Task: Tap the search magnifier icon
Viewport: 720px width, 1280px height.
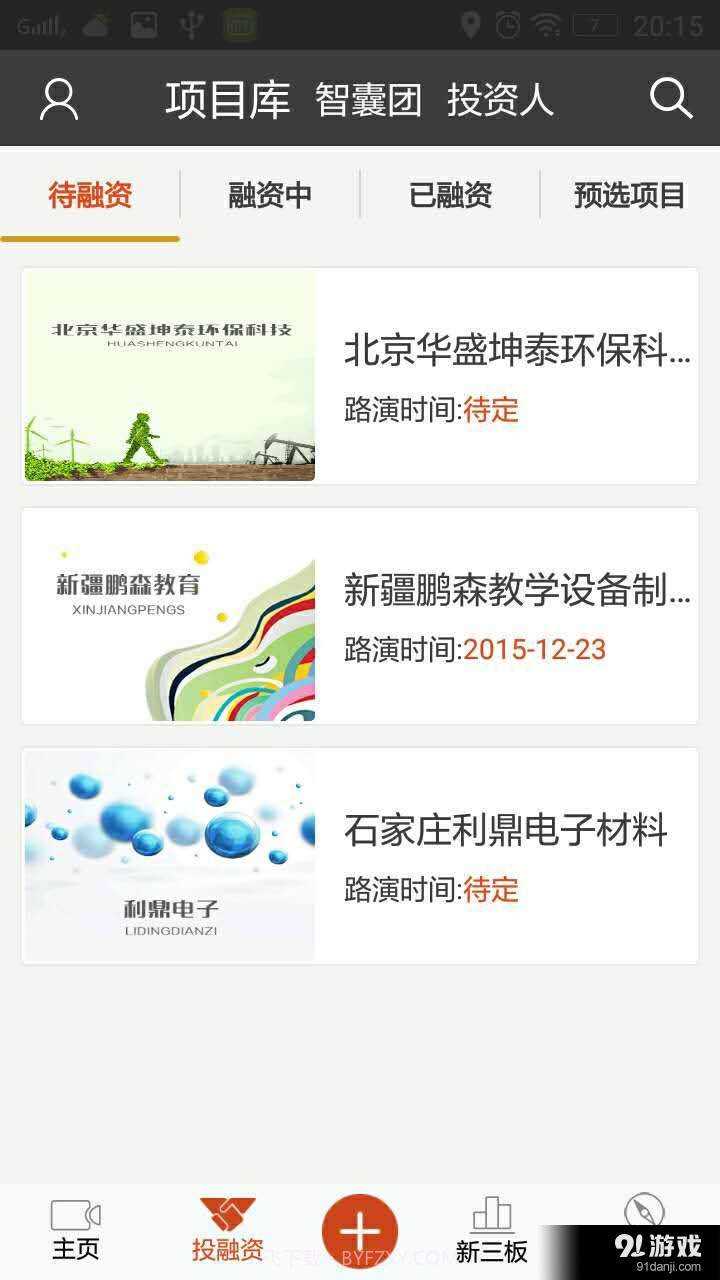Action: coord(668,97)
